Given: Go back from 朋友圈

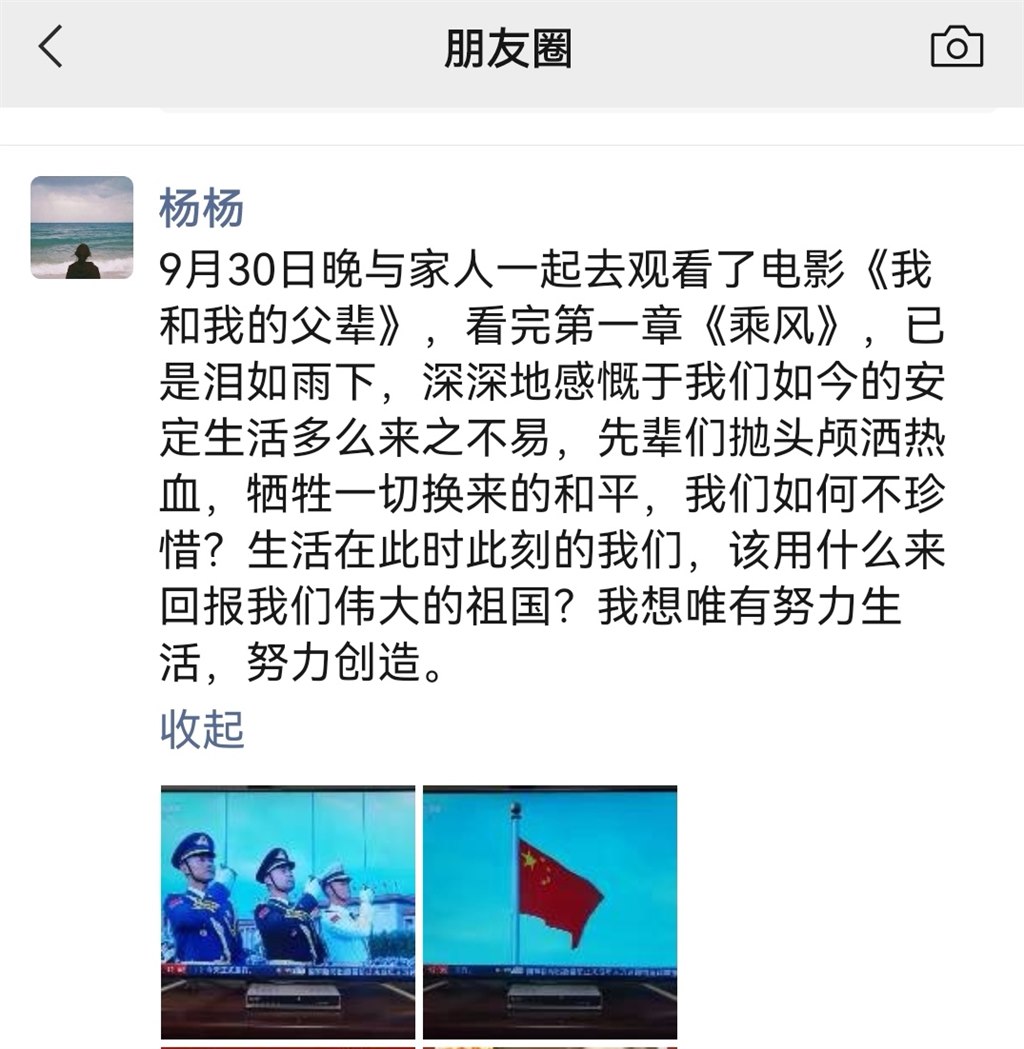Looking at the screenshot, I should click(x=50, y=47).
